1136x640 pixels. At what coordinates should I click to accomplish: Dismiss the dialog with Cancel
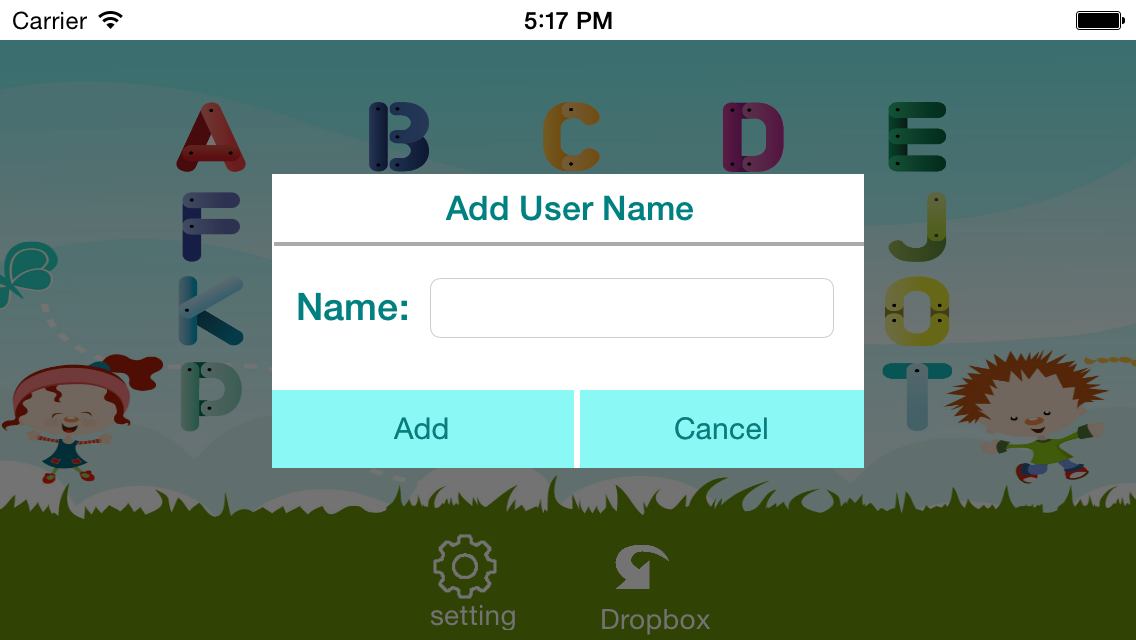pyautogui.click(x=721, y=429)
